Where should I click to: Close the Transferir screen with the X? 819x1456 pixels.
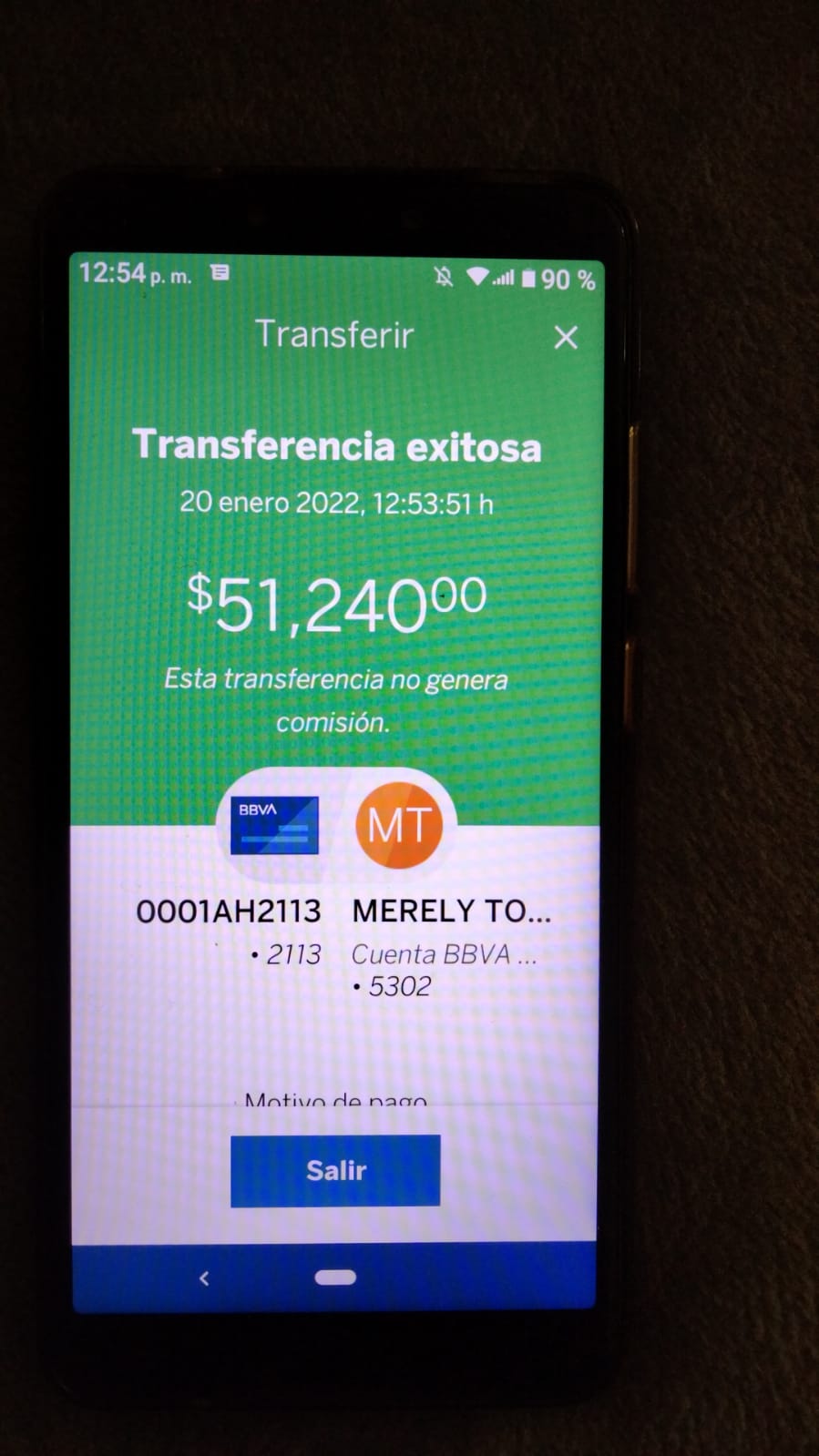pyautogui.click(x=566, y=338)
